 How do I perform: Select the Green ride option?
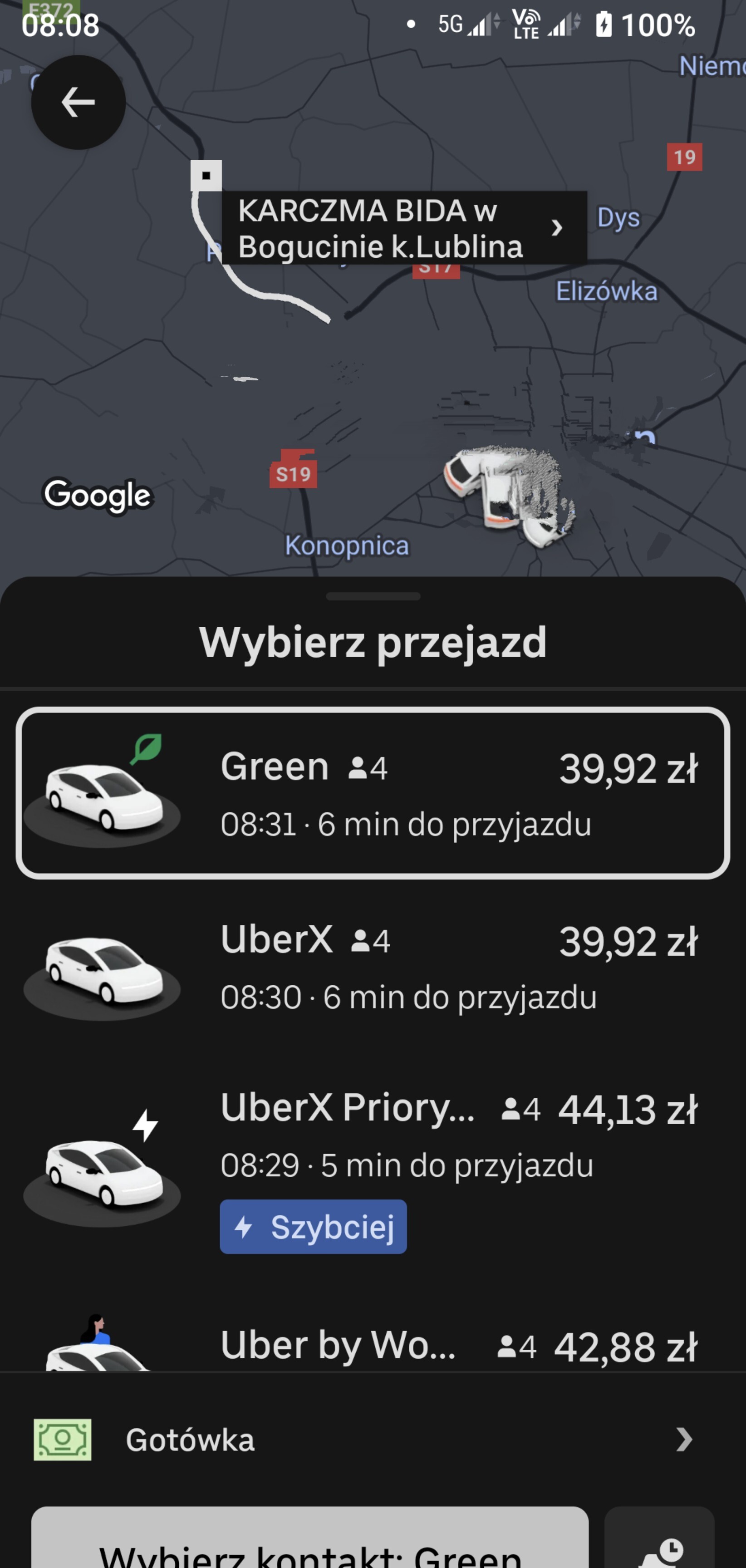373,792
